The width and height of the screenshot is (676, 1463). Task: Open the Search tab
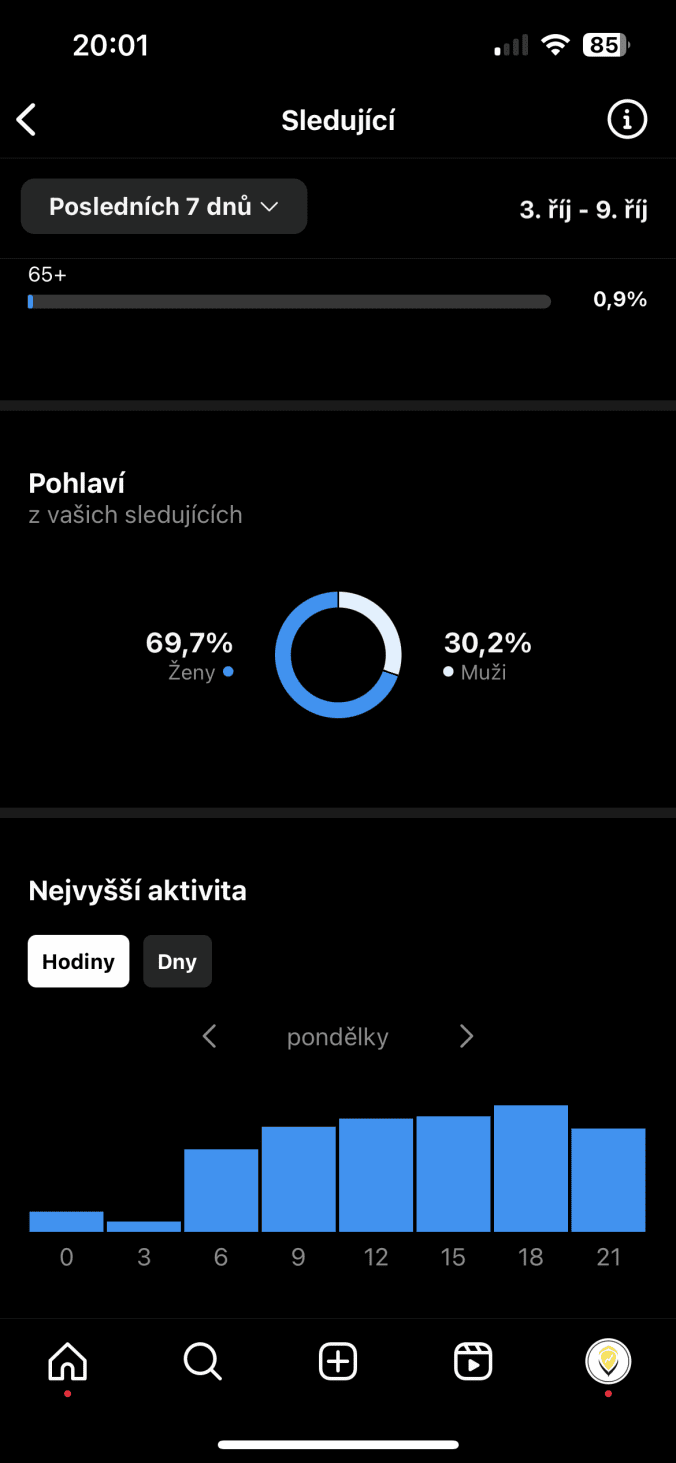pos(203,1361)
